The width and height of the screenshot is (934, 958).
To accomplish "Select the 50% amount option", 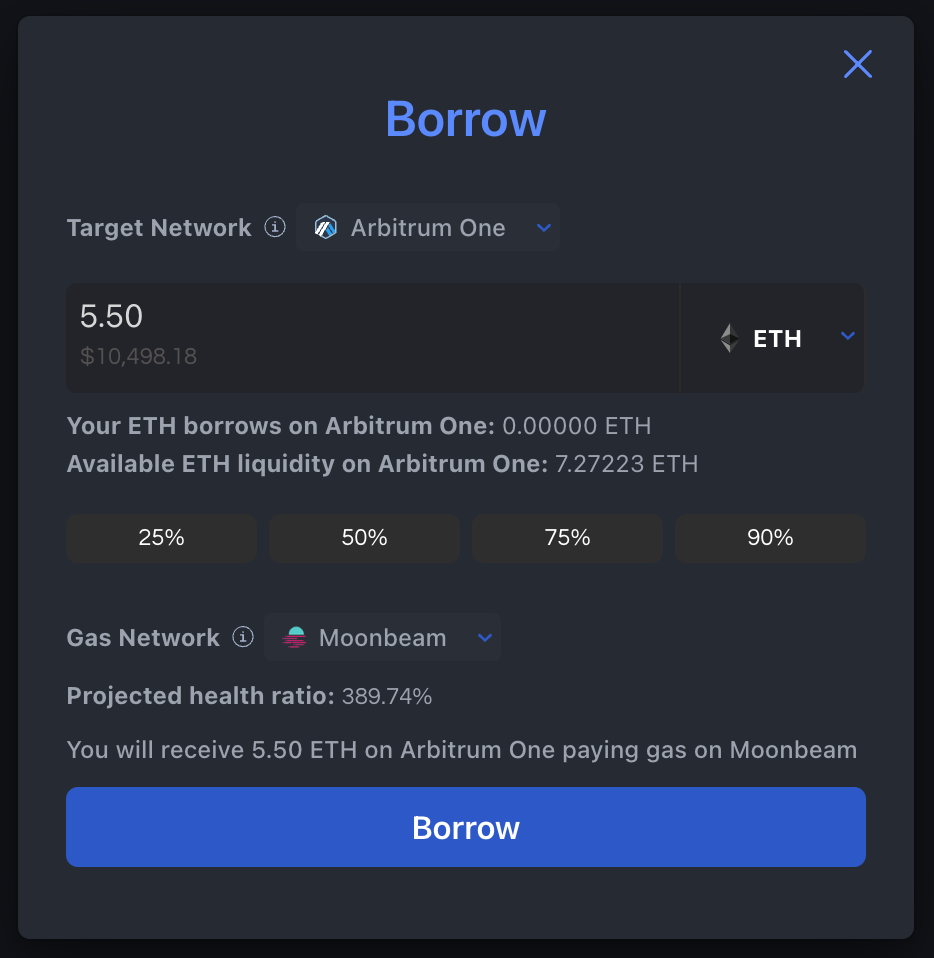I will (x=364, y=538).
